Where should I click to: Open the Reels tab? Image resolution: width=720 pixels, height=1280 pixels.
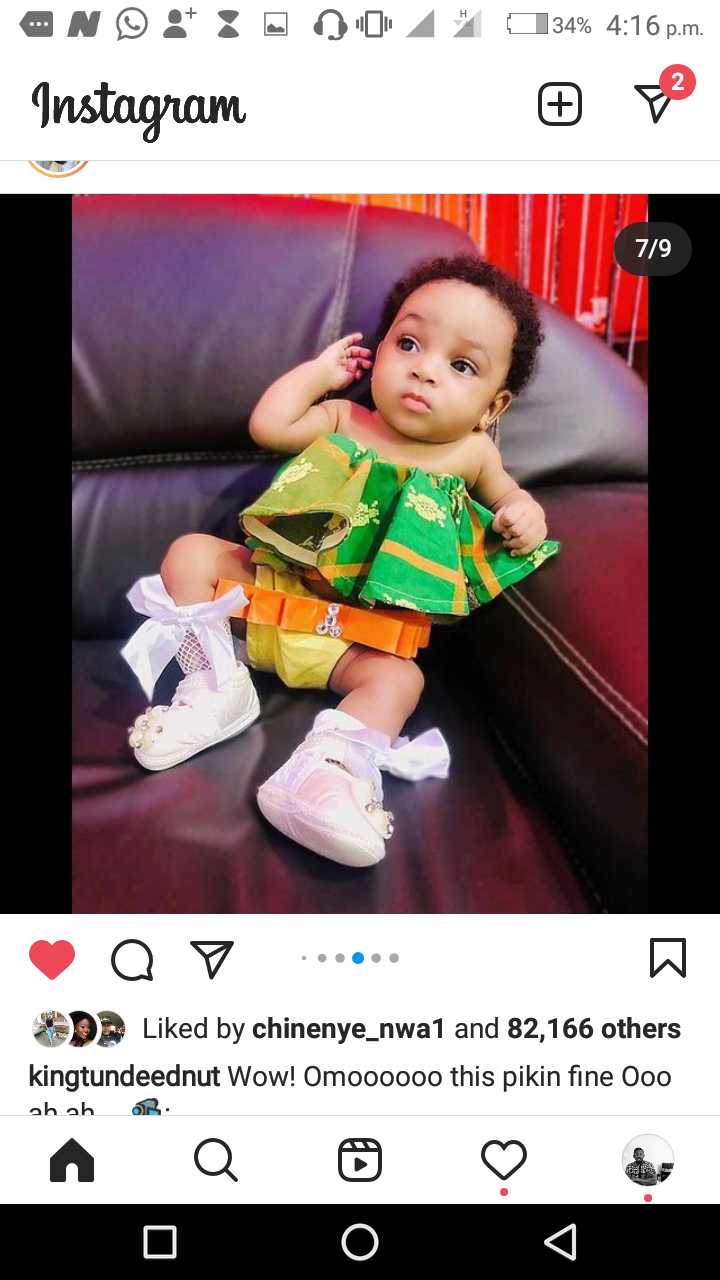pos(359,1161)
